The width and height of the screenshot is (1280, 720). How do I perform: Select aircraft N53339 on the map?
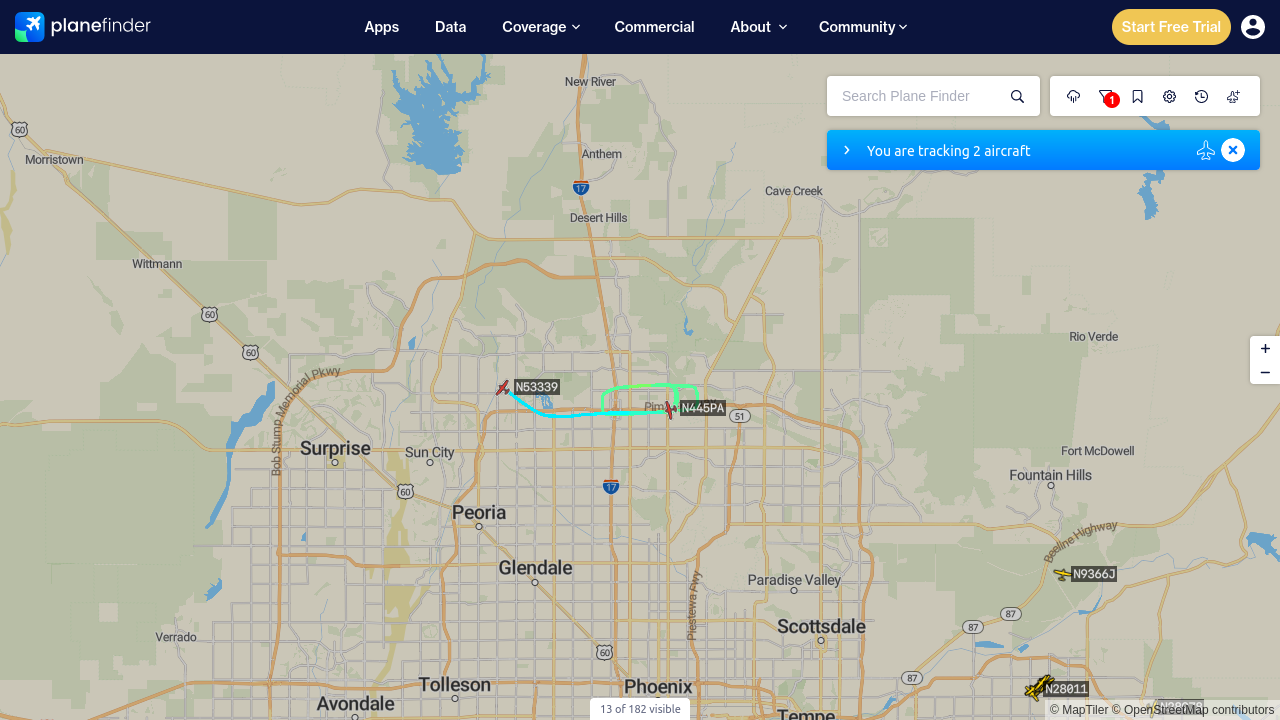(503, 387)
